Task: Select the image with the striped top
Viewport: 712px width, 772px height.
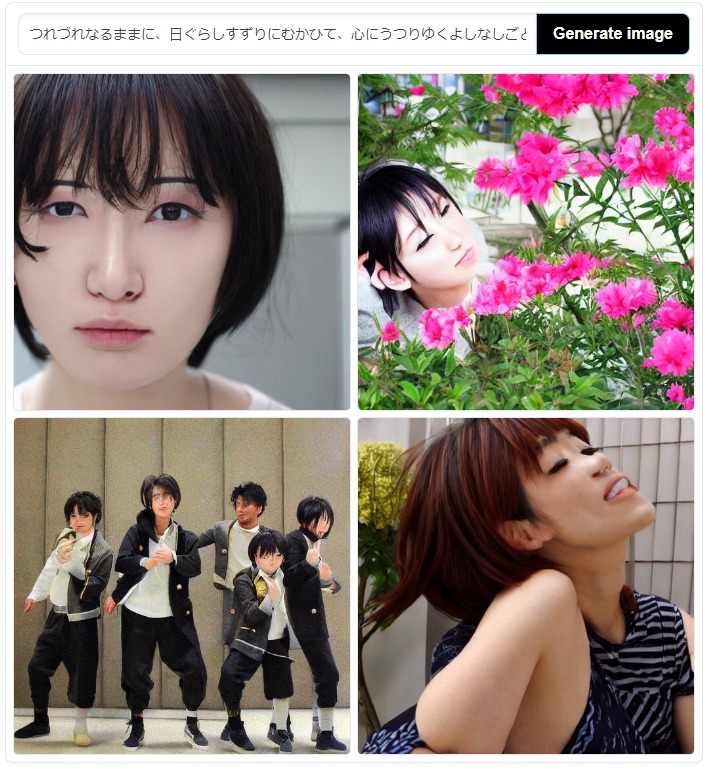Action: [x=526, y=586]
